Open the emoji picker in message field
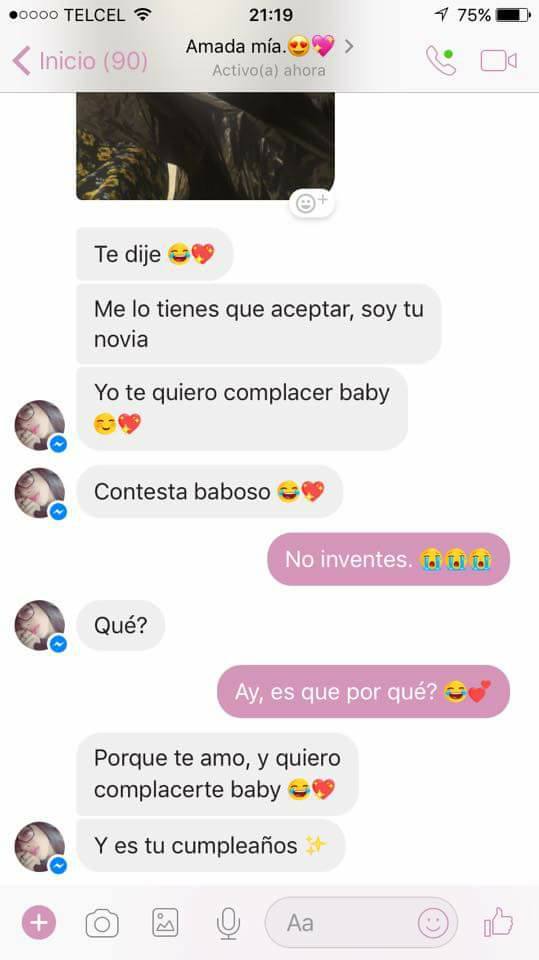 coord(433,923)
